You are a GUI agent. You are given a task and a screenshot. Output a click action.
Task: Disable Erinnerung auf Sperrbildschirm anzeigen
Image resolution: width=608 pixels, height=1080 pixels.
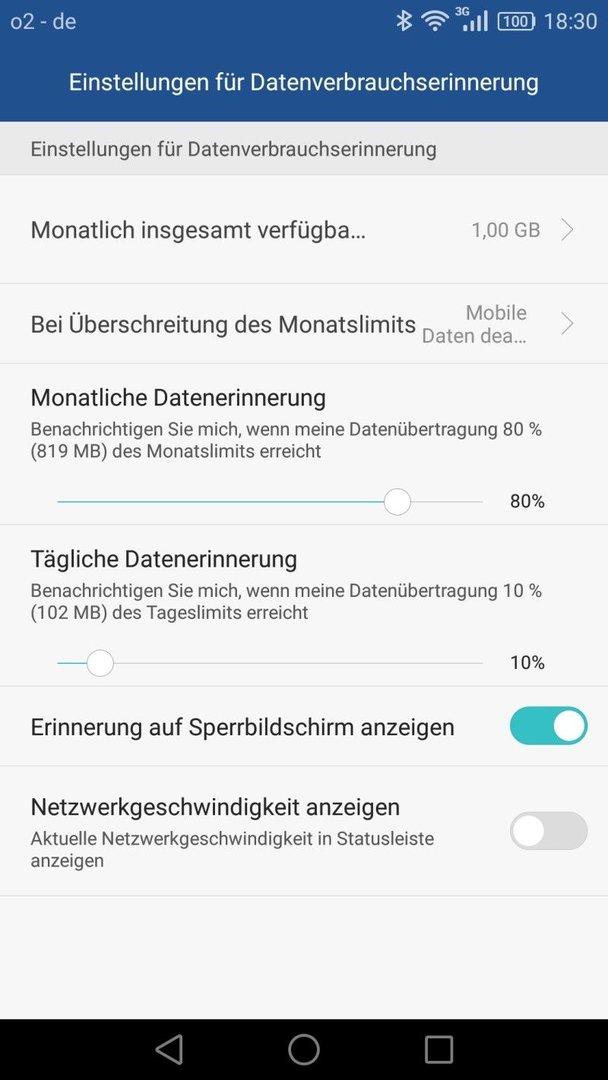pyautogui.click(x=548, y=726)
